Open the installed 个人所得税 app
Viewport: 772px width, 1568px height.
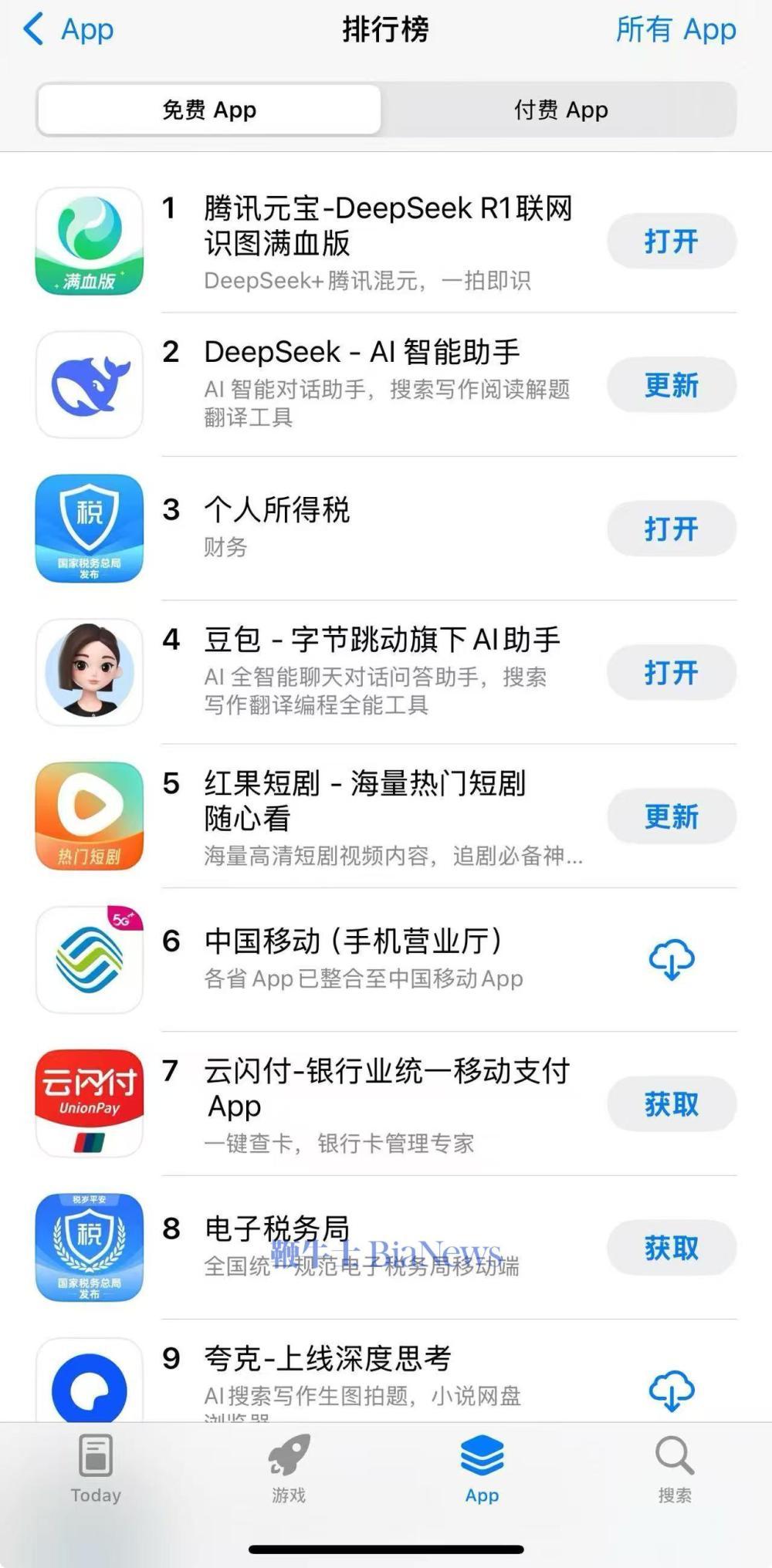(x=671, y=529)
